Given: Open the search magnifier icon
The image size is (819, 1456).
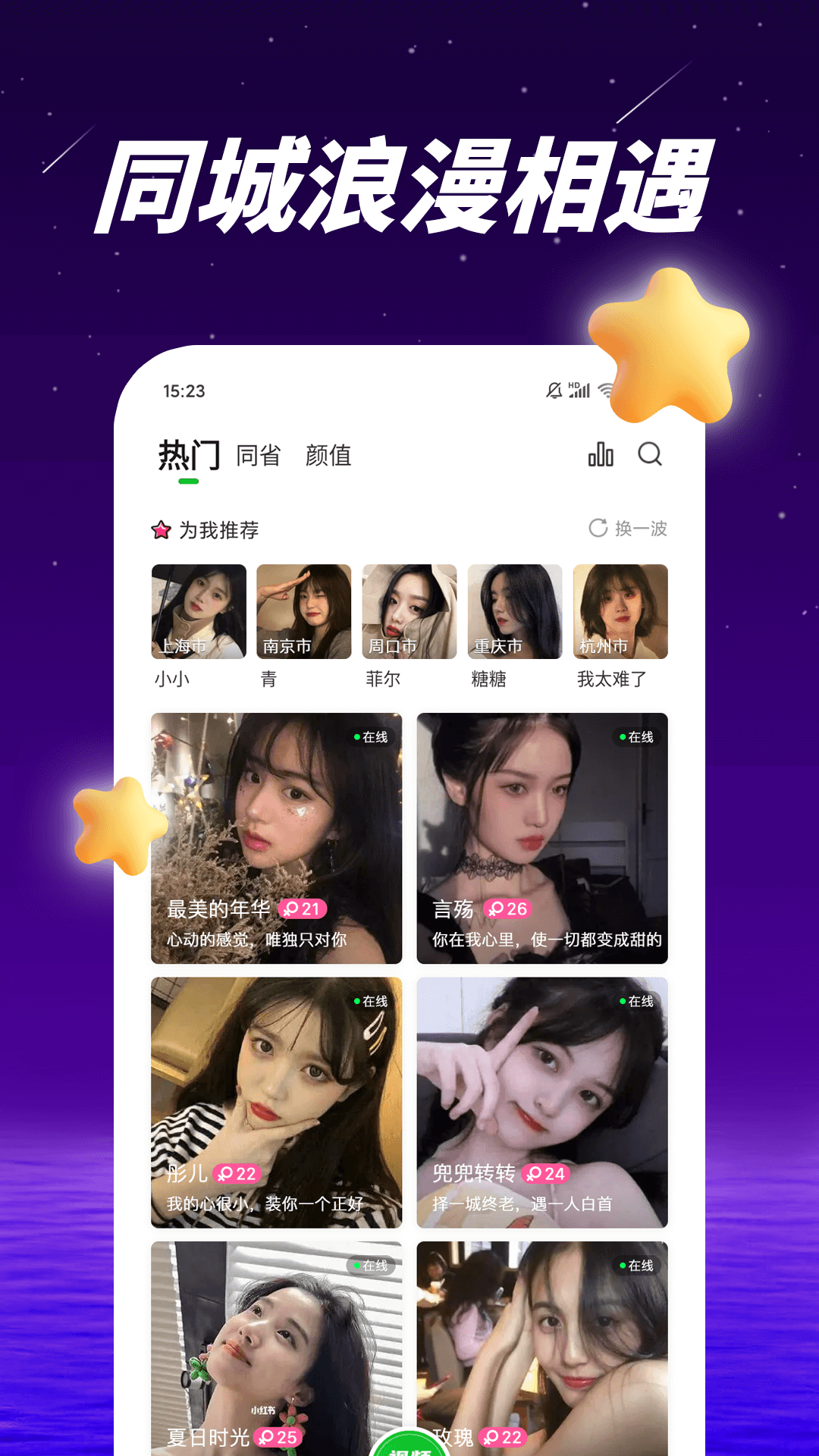Looking at the screenshot, I should pos(648,456).
